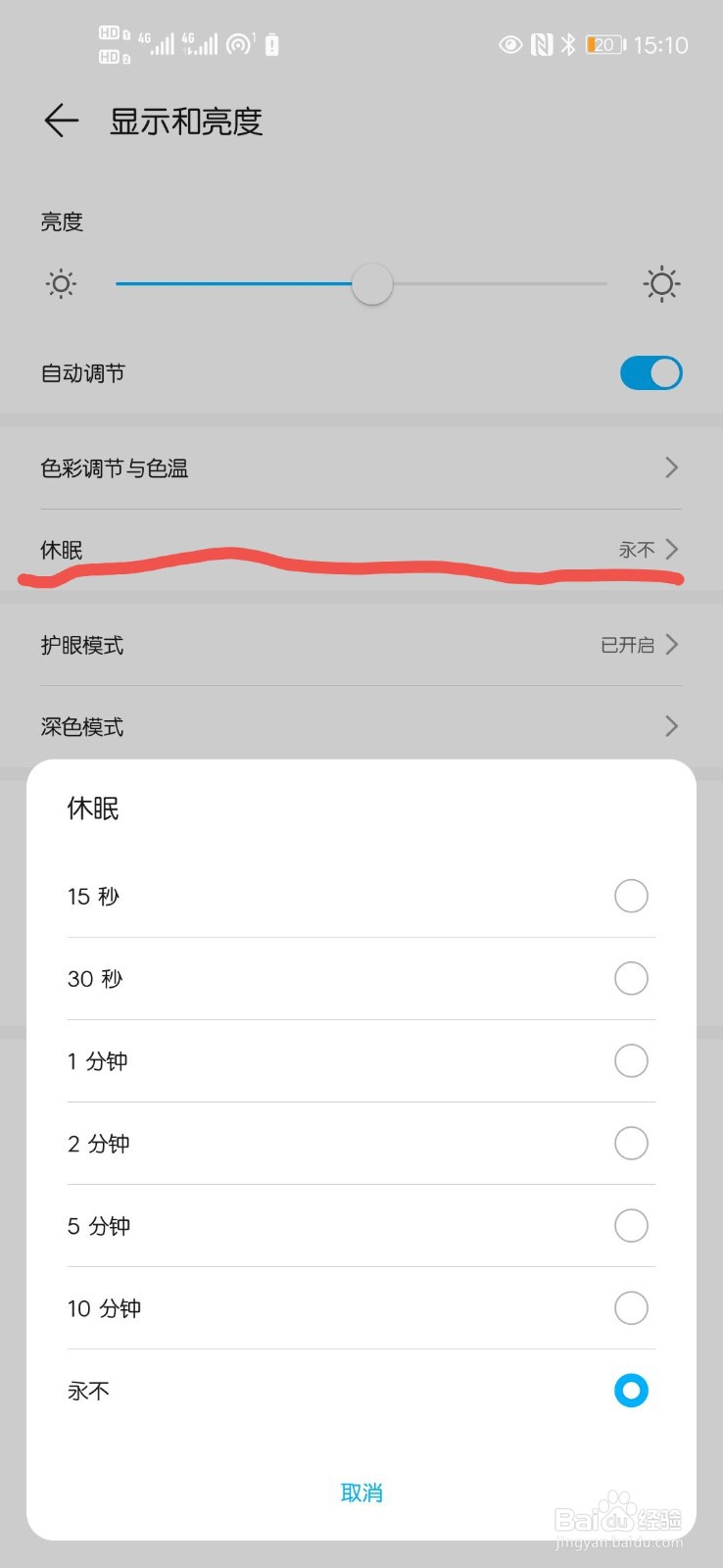The image size is (723, 1568).
Task: Tap the 休眠 dialog title
Action: [92, 808]
